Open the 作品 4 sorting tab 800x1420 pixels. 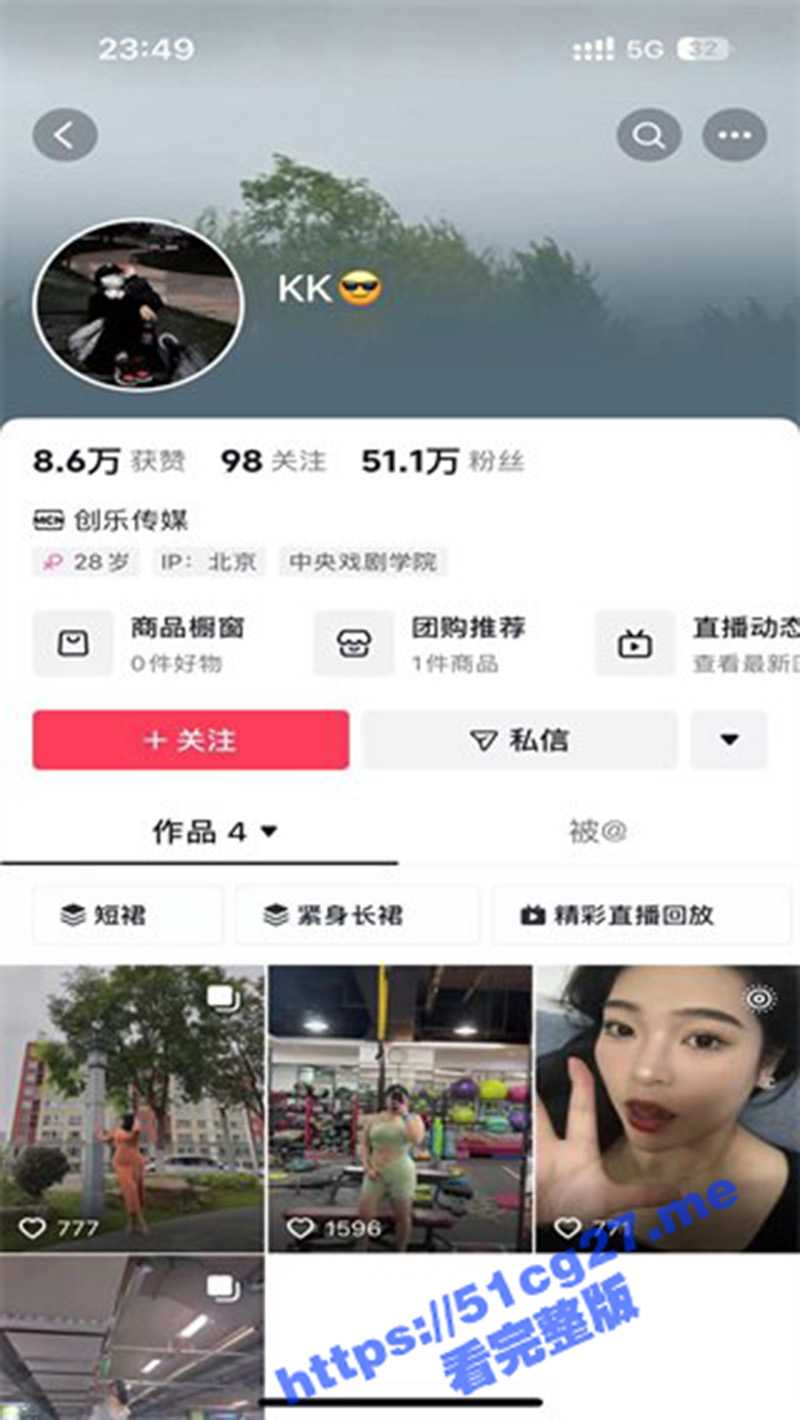(214, 831)
